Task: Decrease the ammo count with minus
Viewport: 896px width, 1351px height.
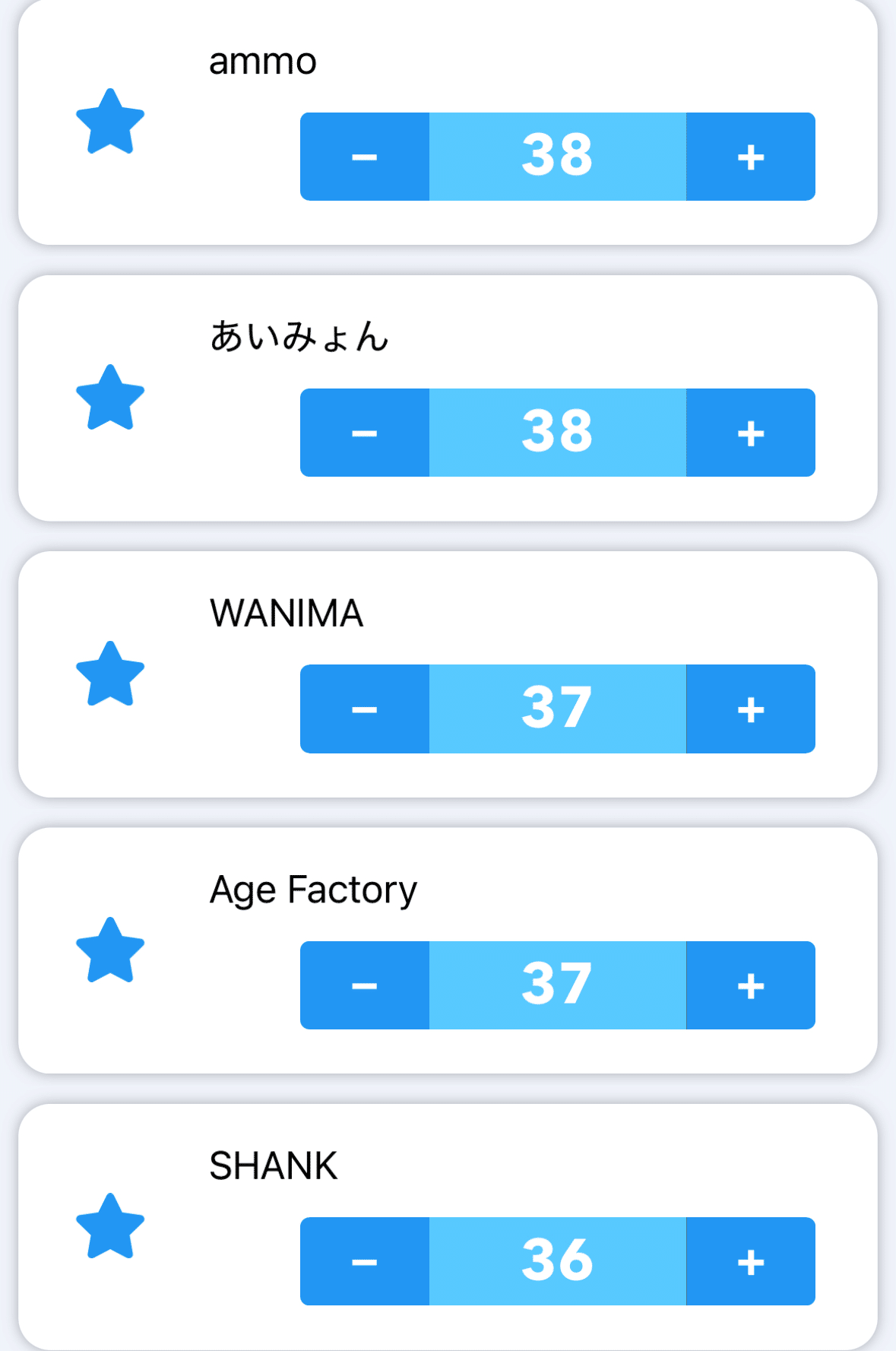Action: click(x=365, y=157)
